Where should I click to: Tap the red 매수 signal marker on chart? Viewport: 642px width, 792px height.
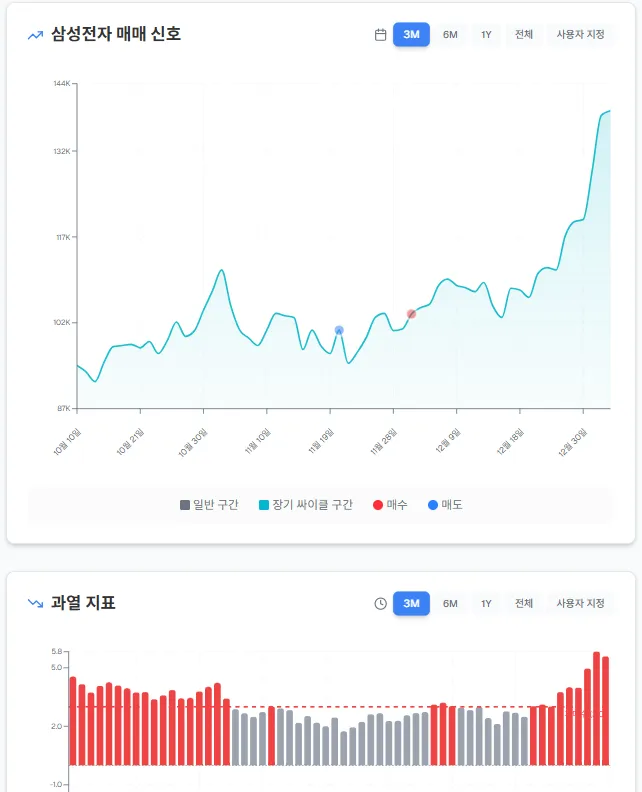tap(411, 314)
